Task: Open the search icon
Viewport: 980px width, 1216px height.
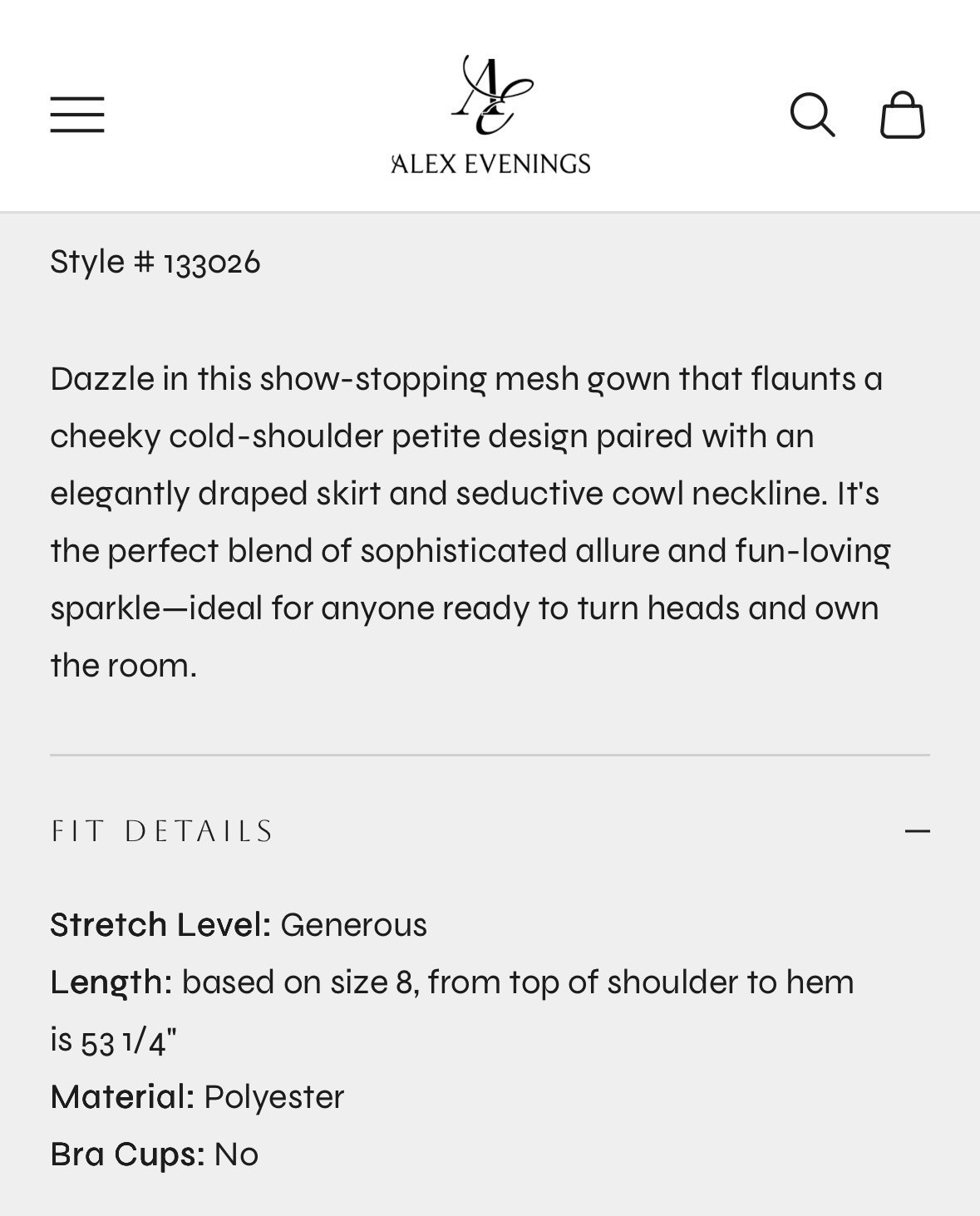Action: (x=812, y=115)
